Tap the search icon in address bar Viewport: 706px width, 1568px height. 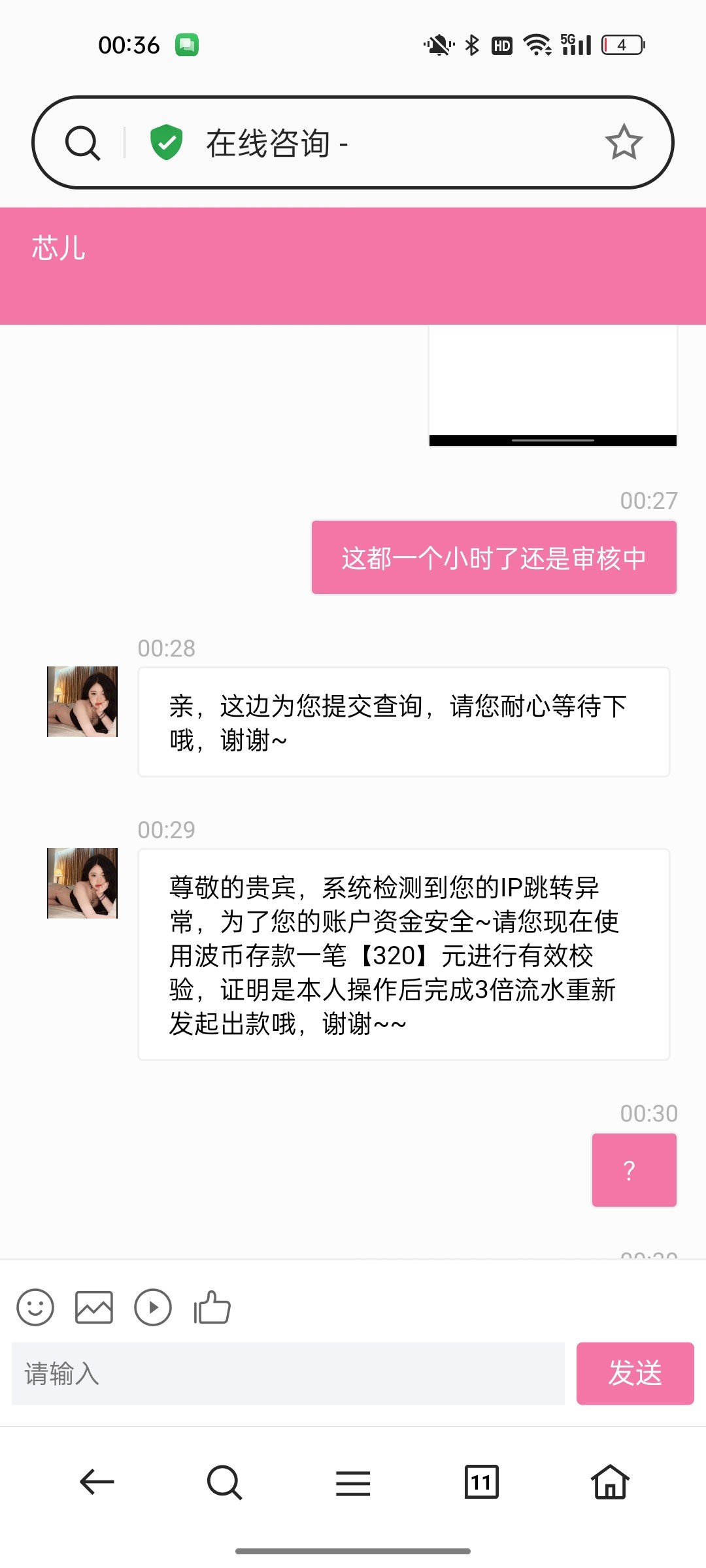point(82,143)
